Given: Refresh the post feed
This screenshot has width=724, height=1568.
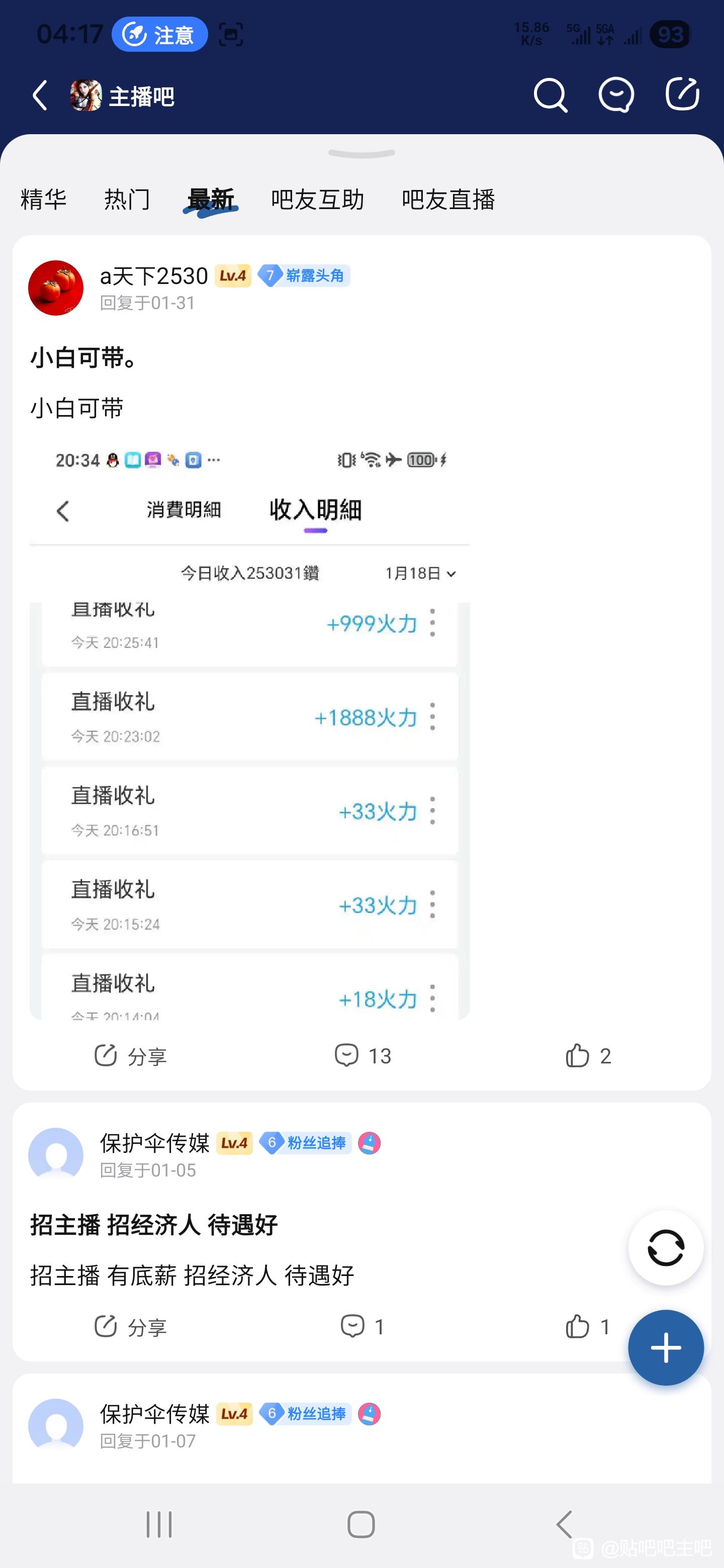Looking at the screenshot, I should click(666, 1248).
